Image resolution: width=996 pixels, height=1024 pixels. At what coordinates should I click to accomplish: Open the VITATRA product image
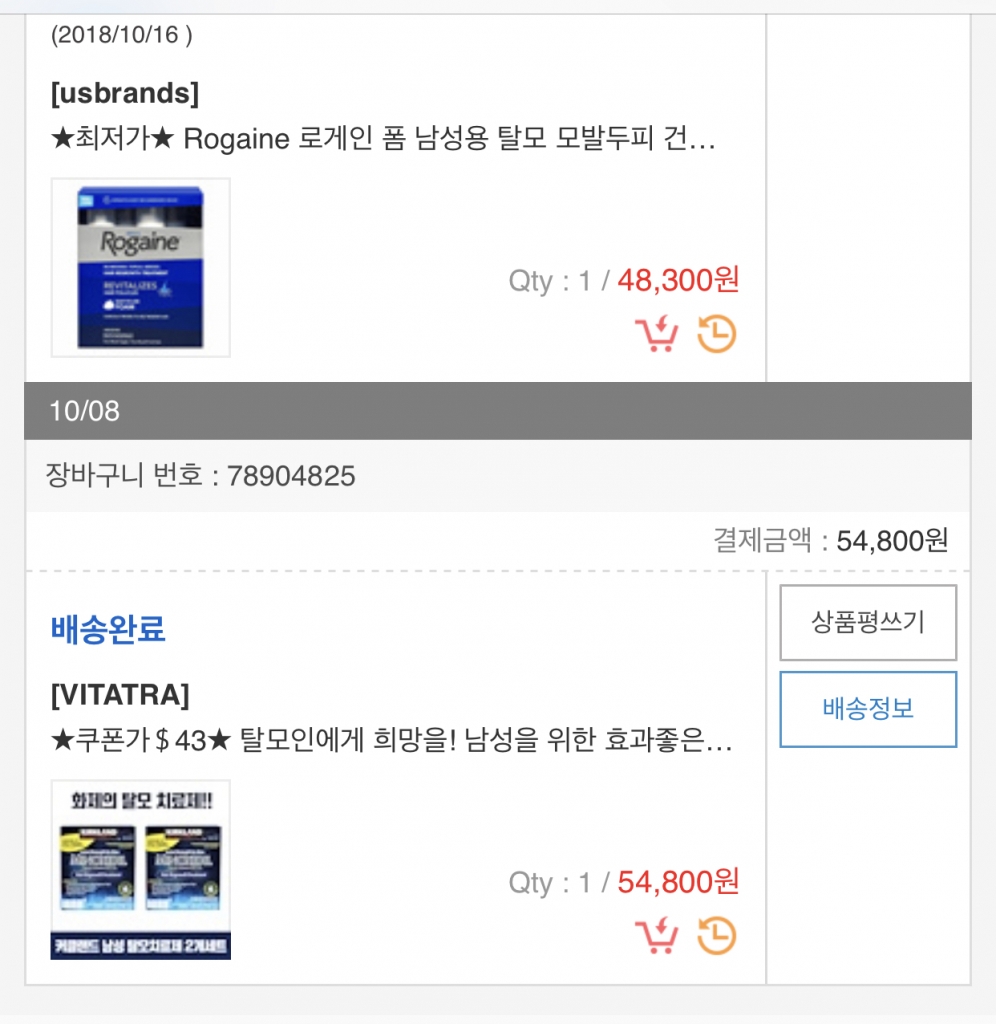coord(140,870)
